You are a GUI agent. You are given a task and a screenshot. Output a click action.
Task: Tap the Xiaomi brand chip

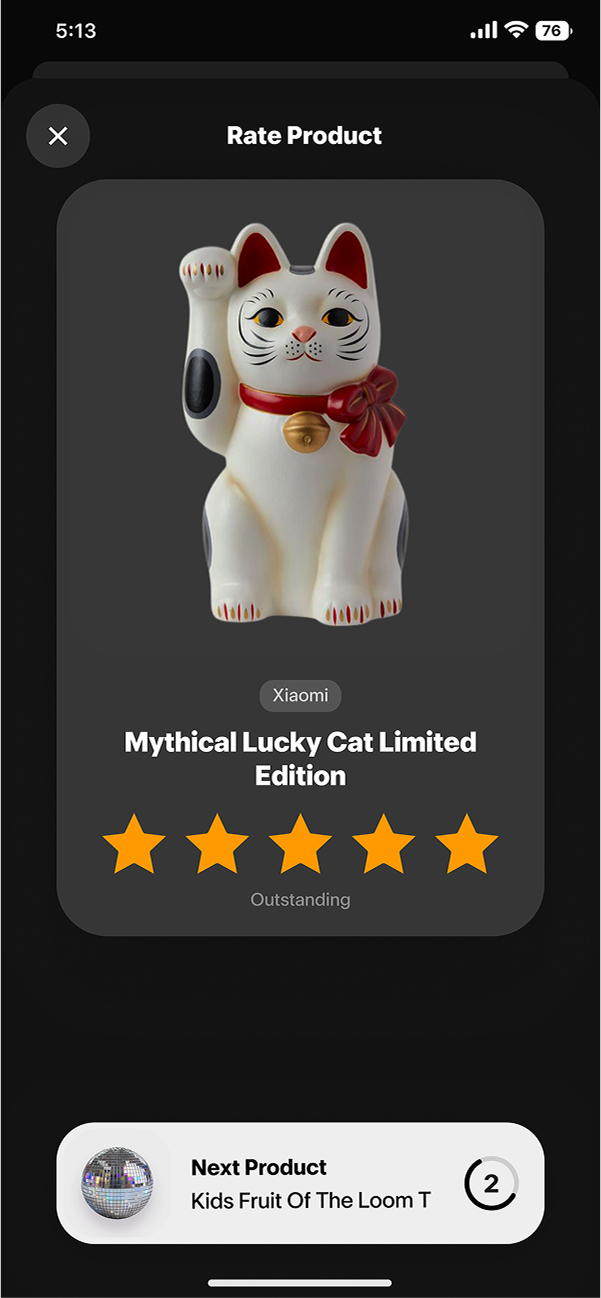tap(300, 695)
